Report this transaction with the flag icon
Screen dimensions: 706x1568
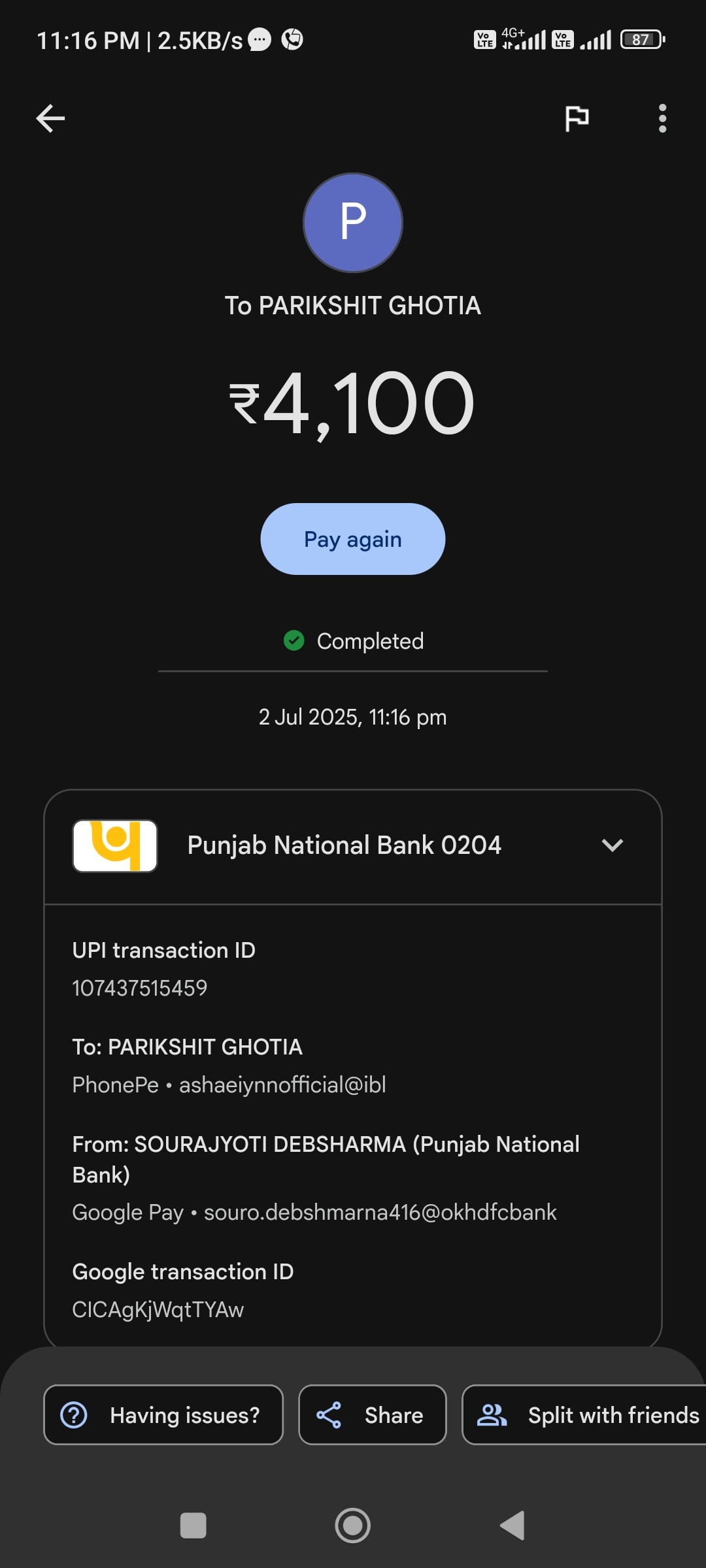coord(577,118)
